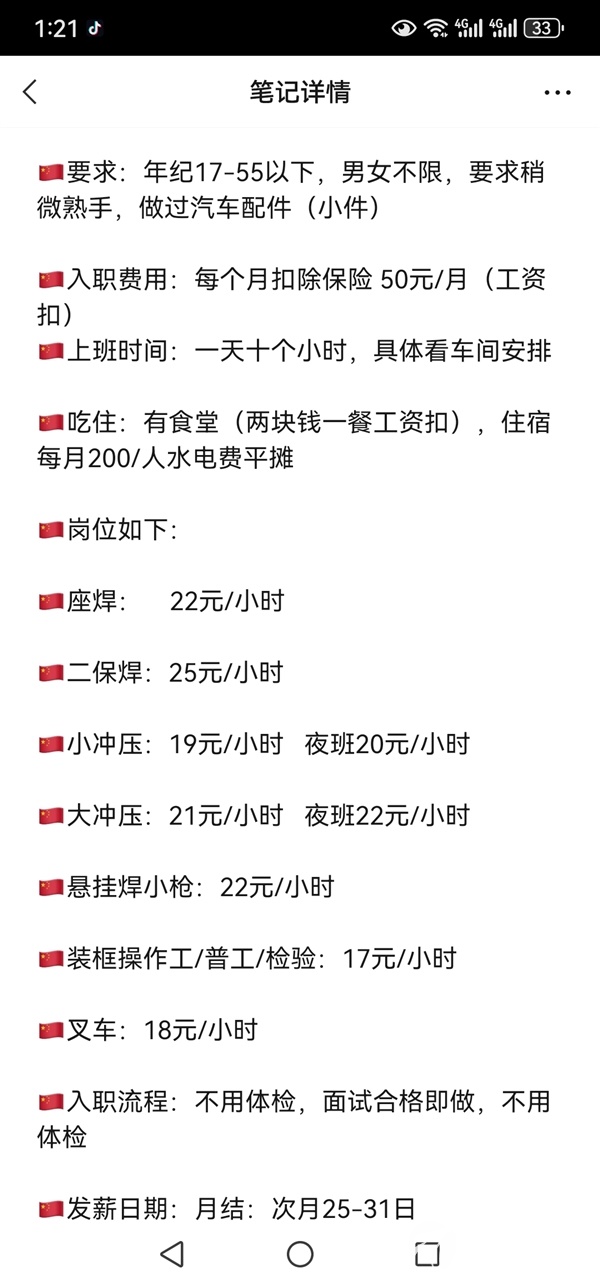The width and height of the screenshot is (600, 1287).
Task: Tap the system back button
Action: coord(172,1253)
